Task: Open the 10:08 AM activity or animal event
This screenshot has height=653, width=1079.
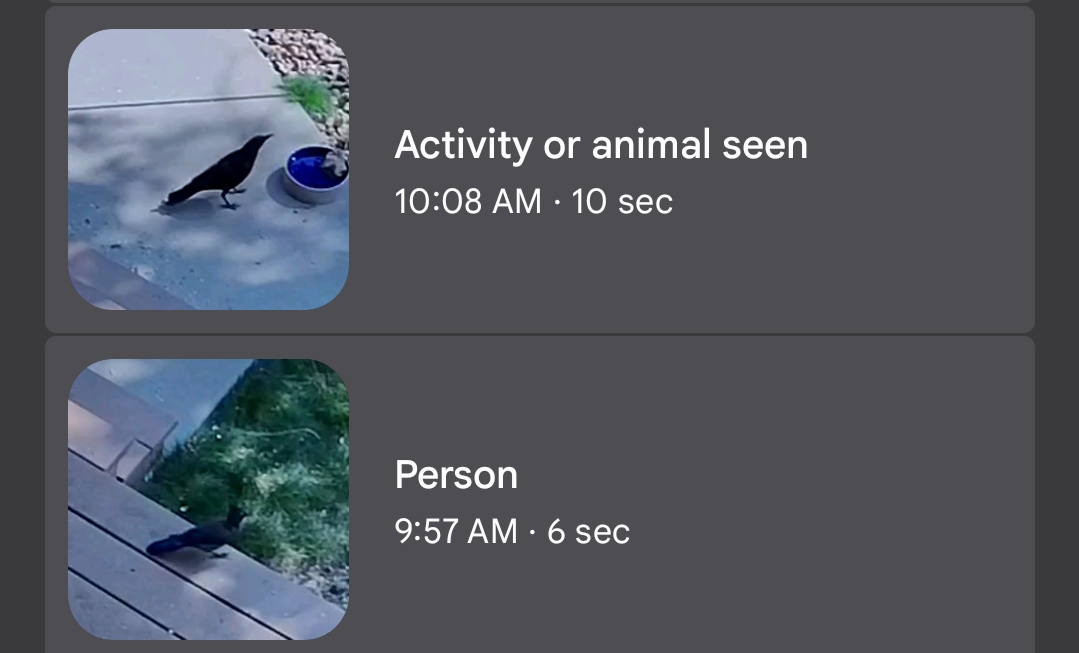Action: point(540,169)
